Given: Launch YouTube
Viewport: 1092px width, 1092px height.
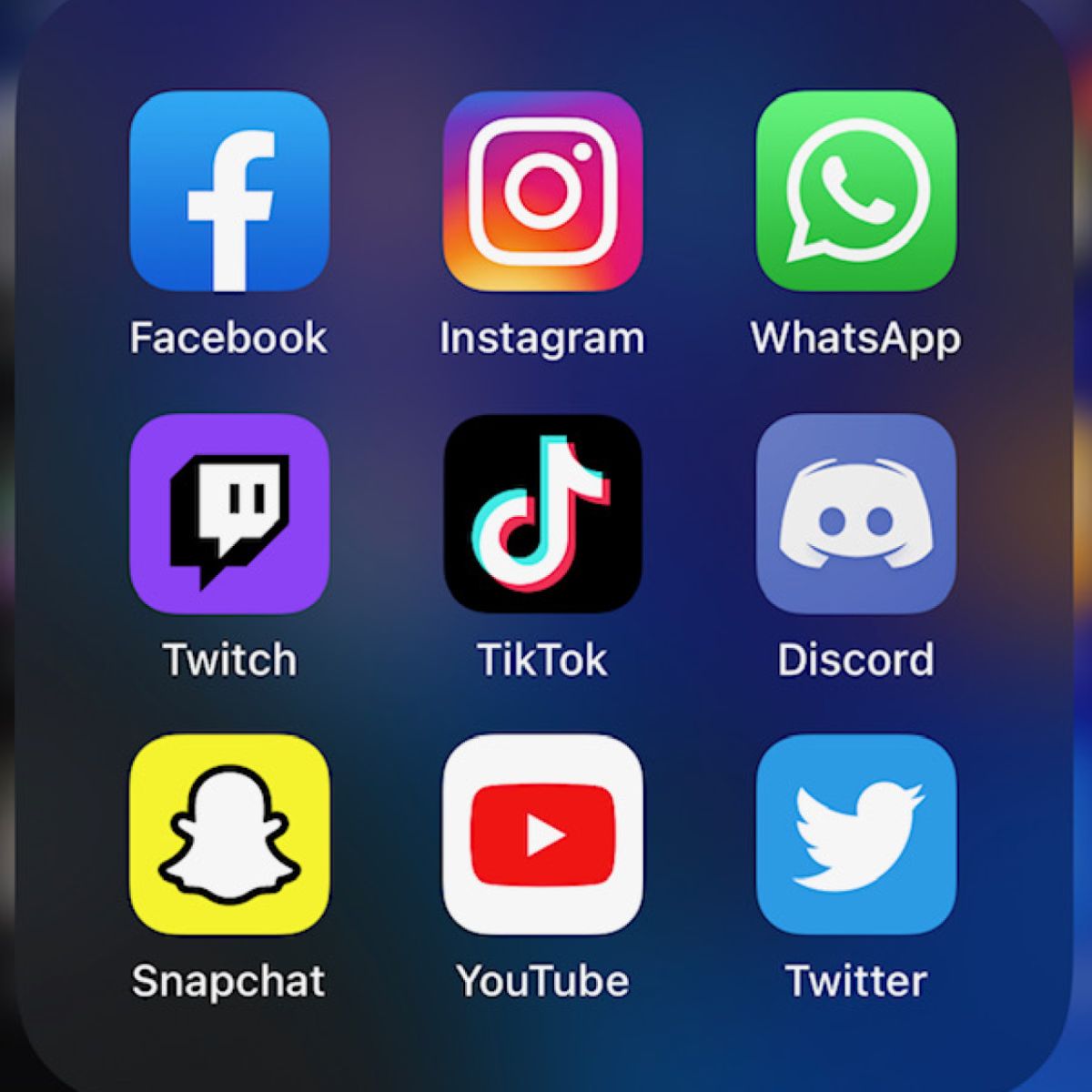Looking at the screenshot, I should tap(542, 835).
